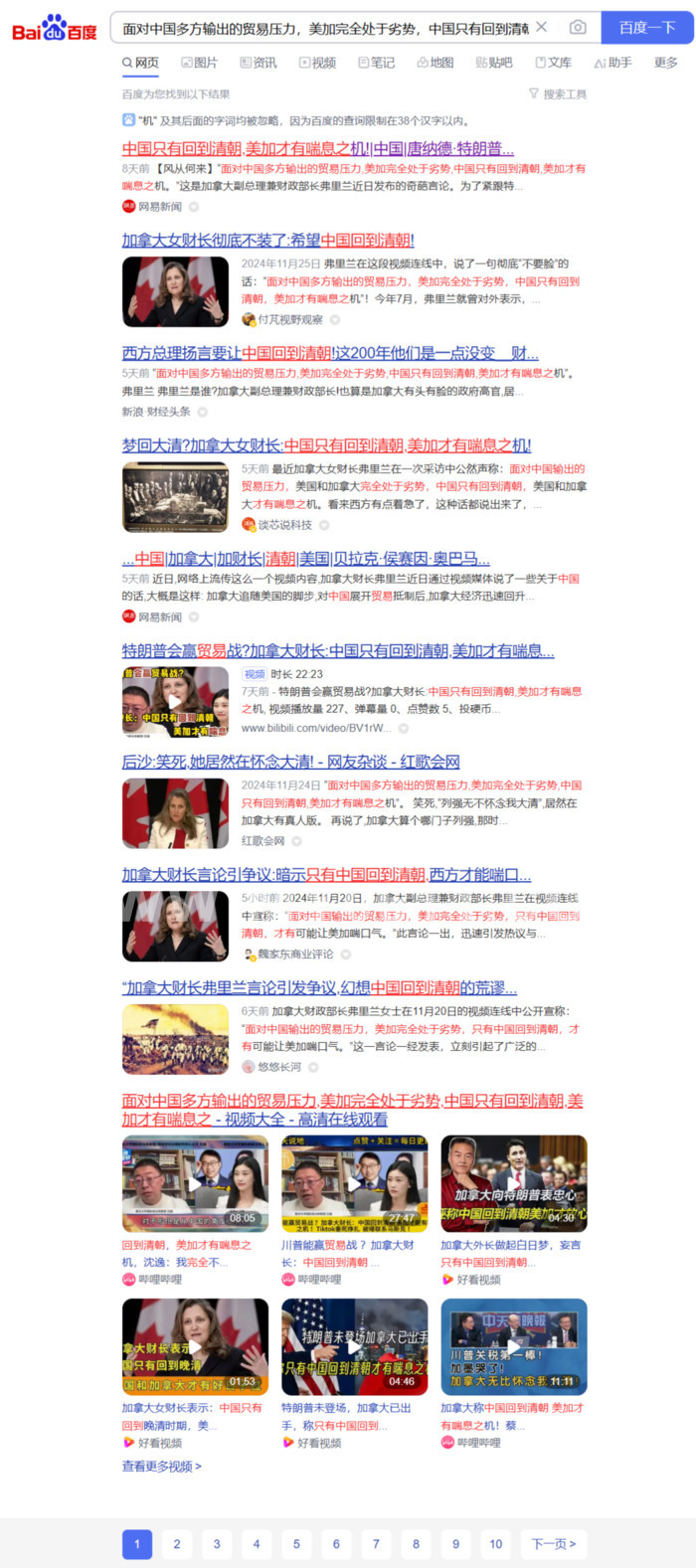Open result 后沙:笑死,她居然在怀念大清
The width and height of the screenshot is (696, 1568).
[290, 762]
